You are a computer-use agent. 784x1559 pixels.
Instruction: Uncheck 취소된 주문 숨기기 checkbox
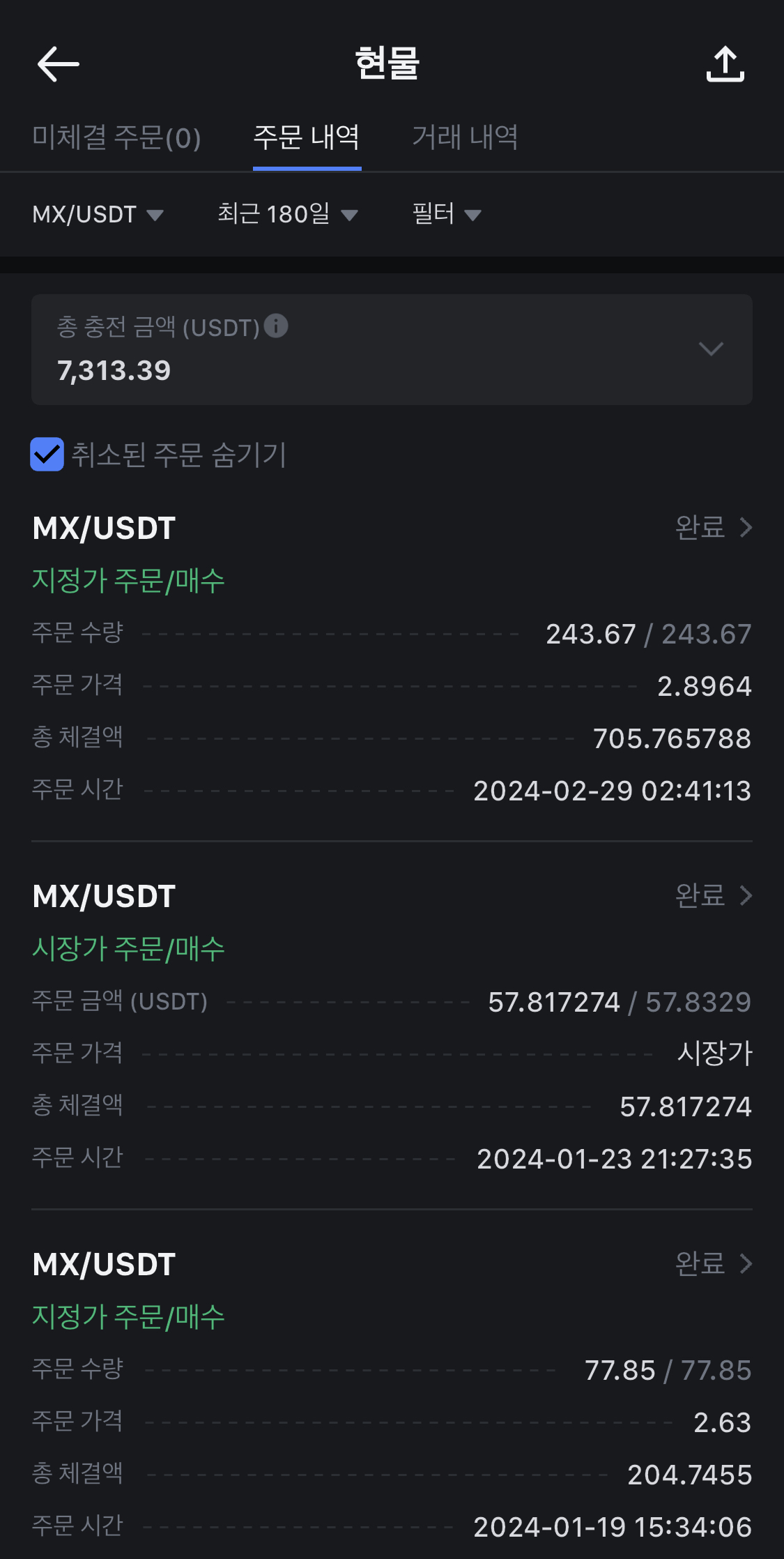tap(47, 455)
